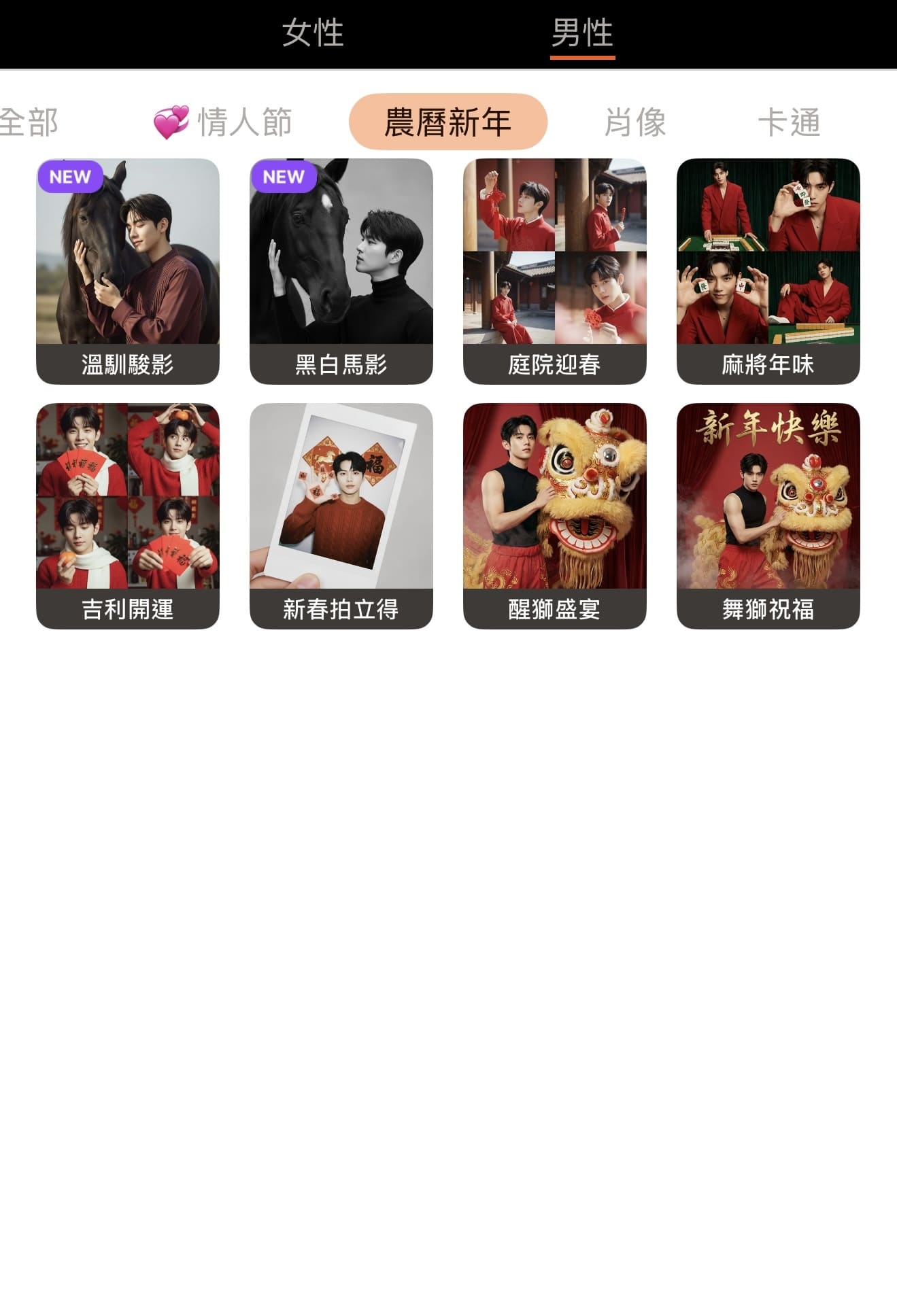Image resolution: width=897 pixels, height=1316 pixels.
Task: Open the 庭院迎春 template card
Action: (555, 271)
